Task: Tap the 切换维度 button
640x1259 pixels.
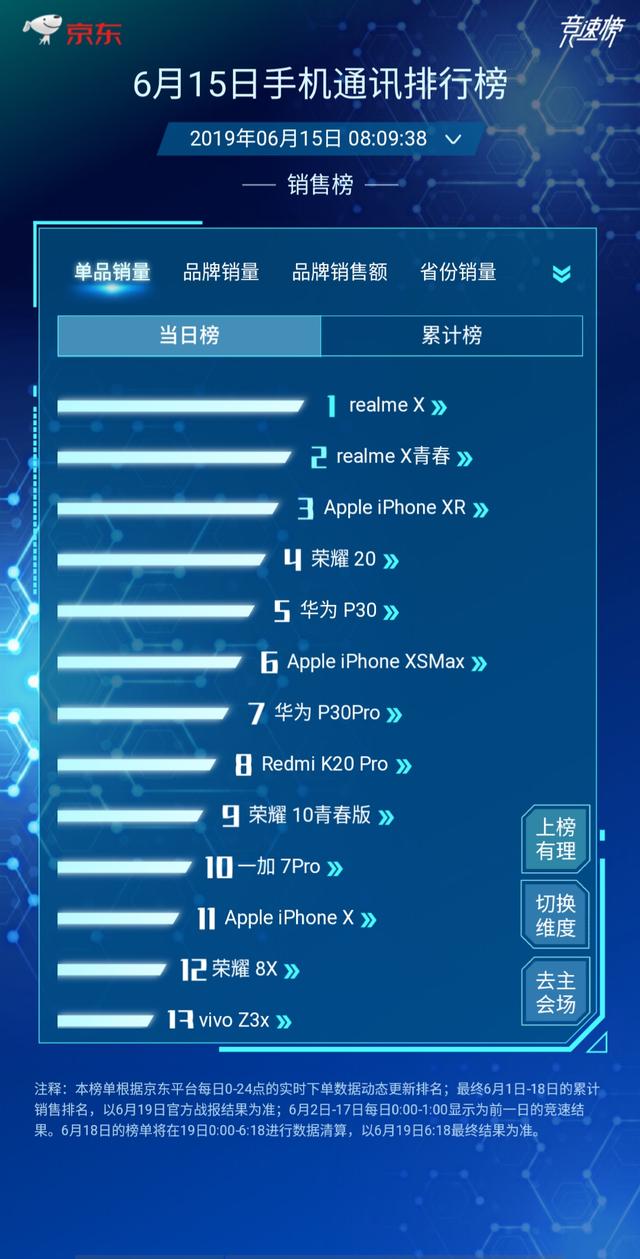Action: point(555,915)
